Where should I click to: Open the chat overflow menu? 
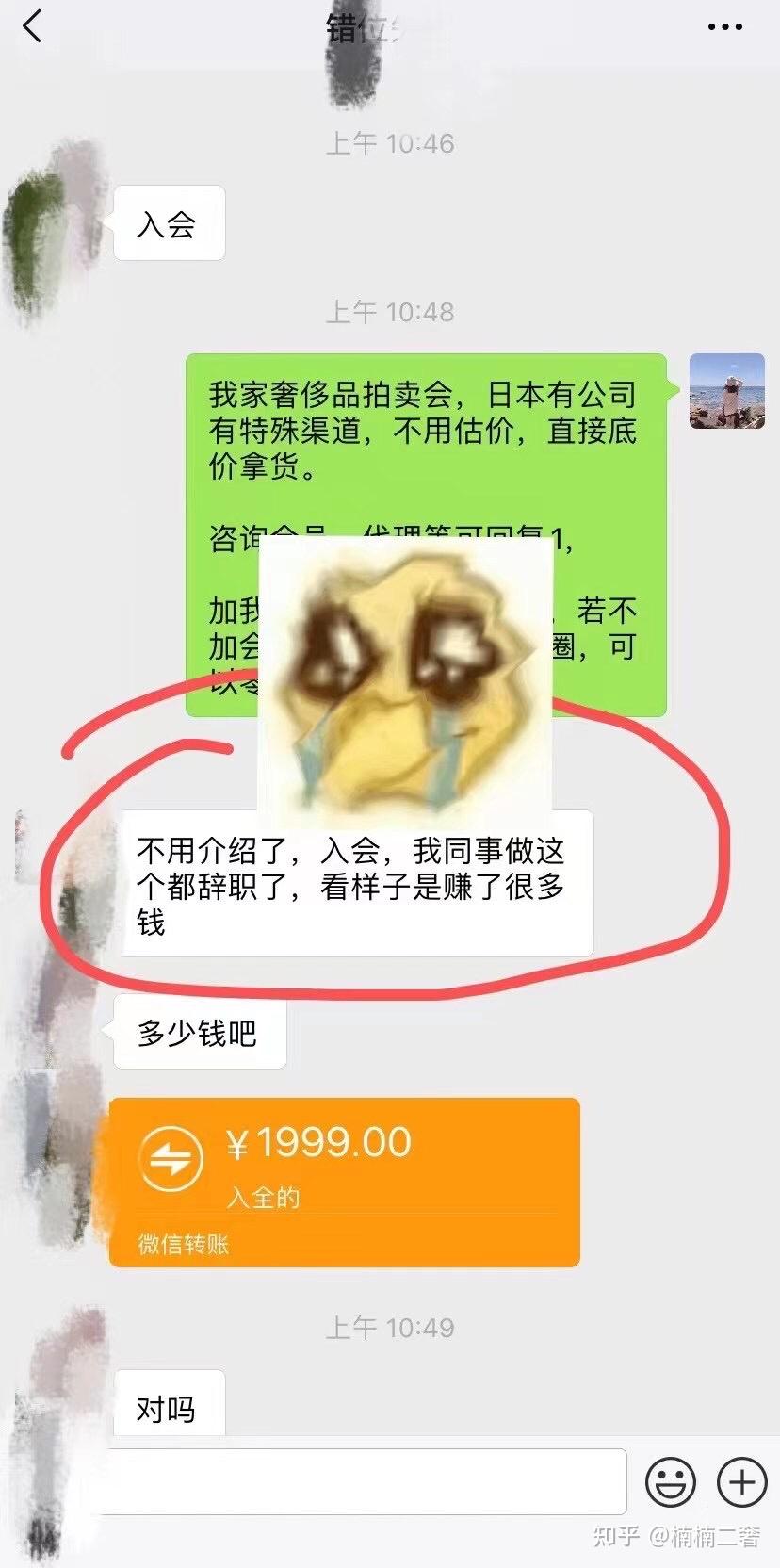(x=724, y=27)
